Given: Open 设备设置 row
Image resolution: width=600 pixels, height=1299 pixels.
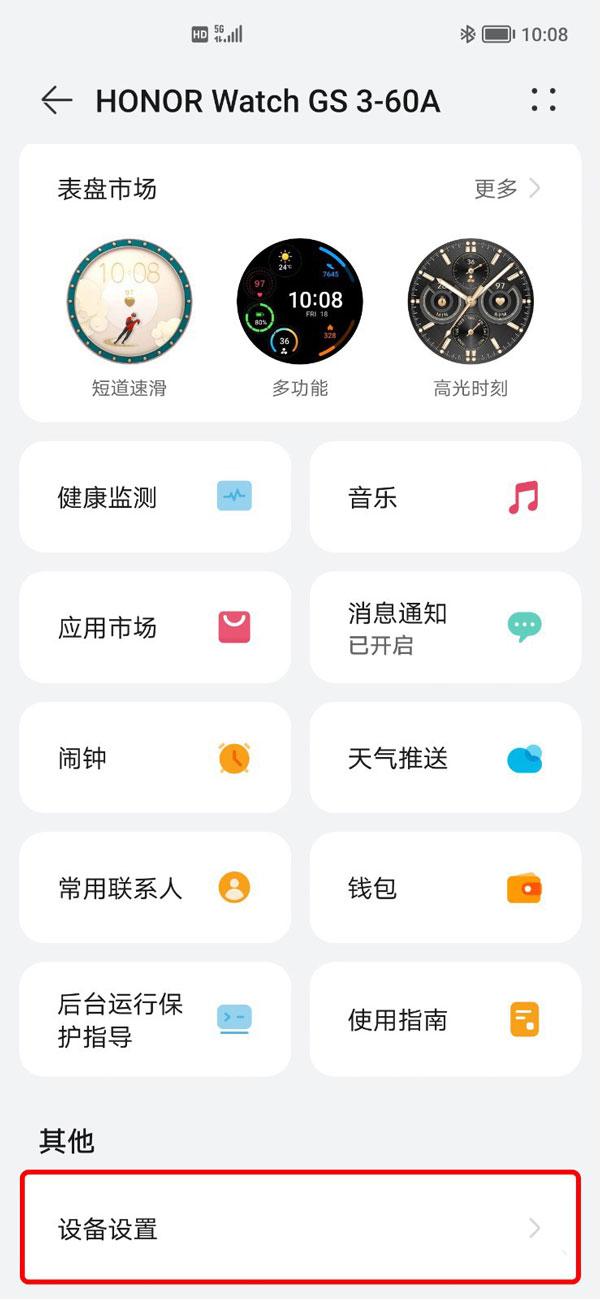Looking at the screenshot, I should [x=300, y=1228].
